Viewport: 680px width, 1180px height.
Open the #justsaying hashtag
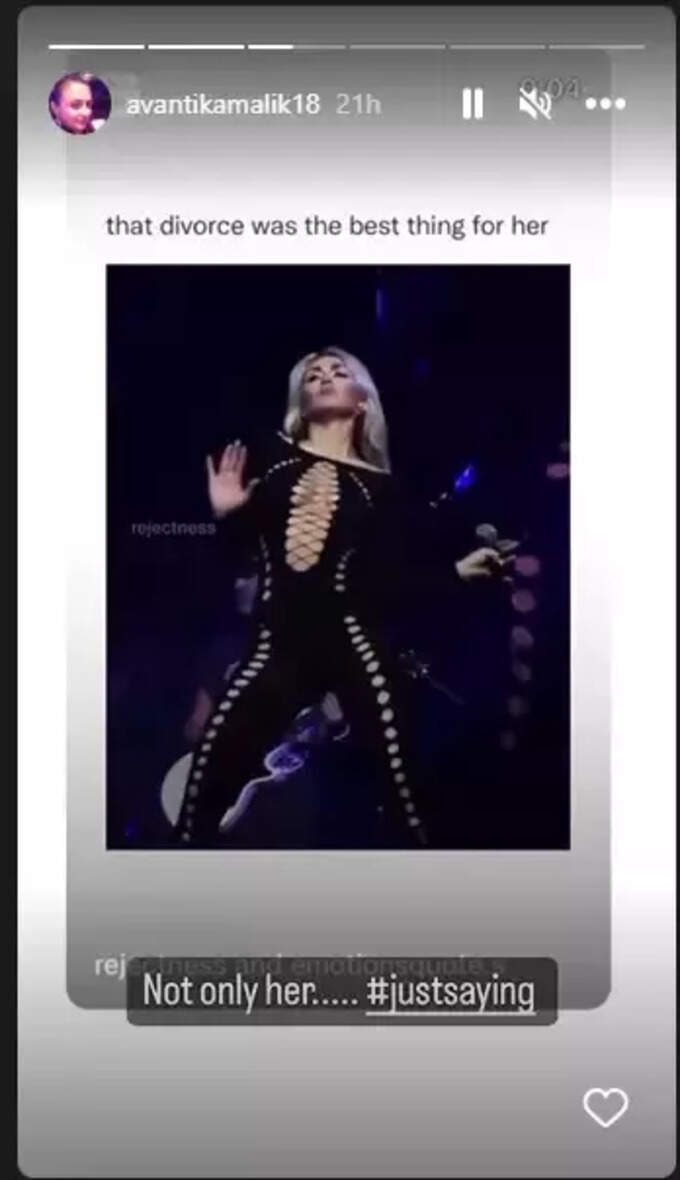pyautogui.click(x=450, y=992)
